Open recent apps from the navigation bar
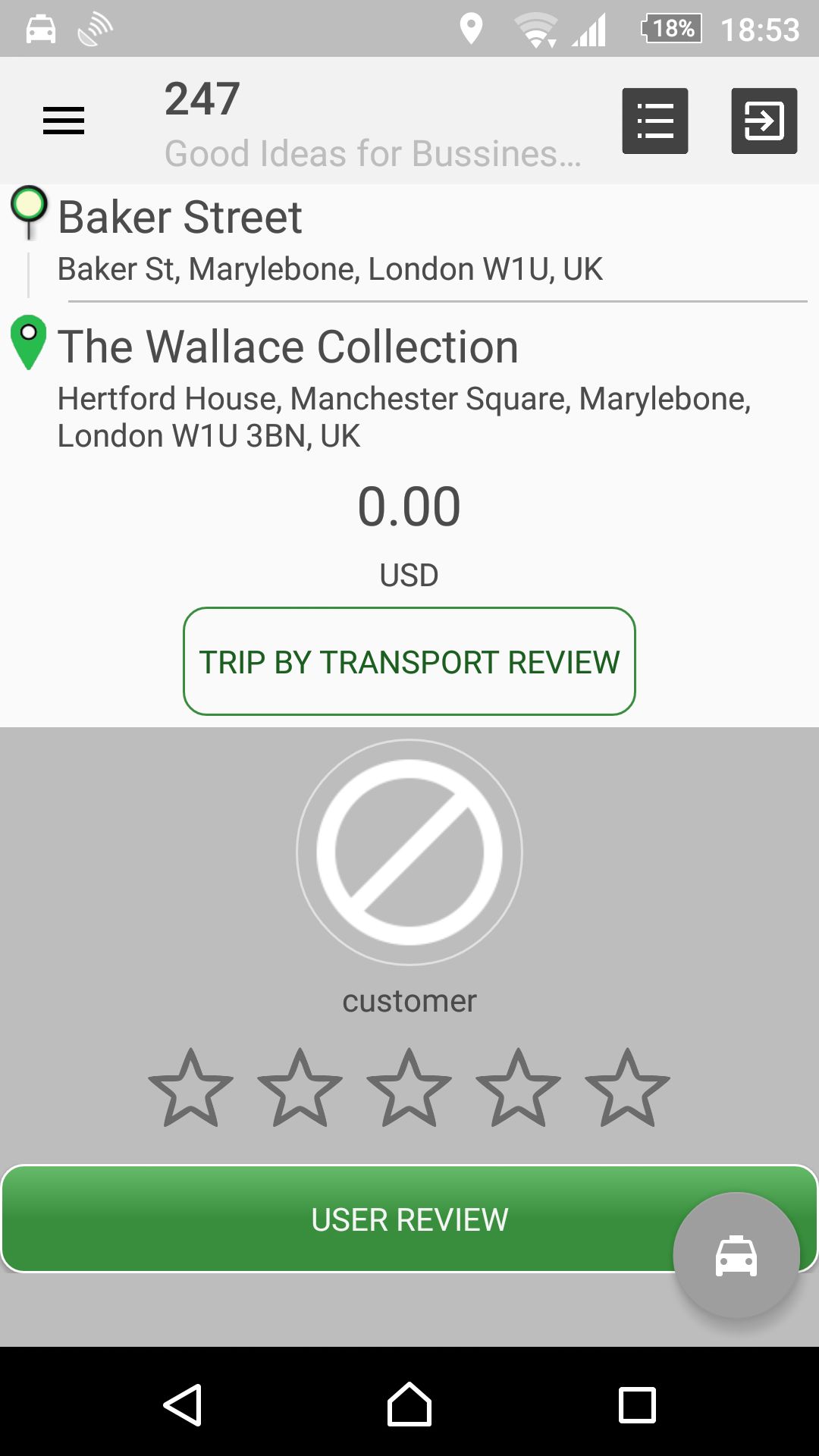This screenshot has height=1456, width=819. [637, 1405]
